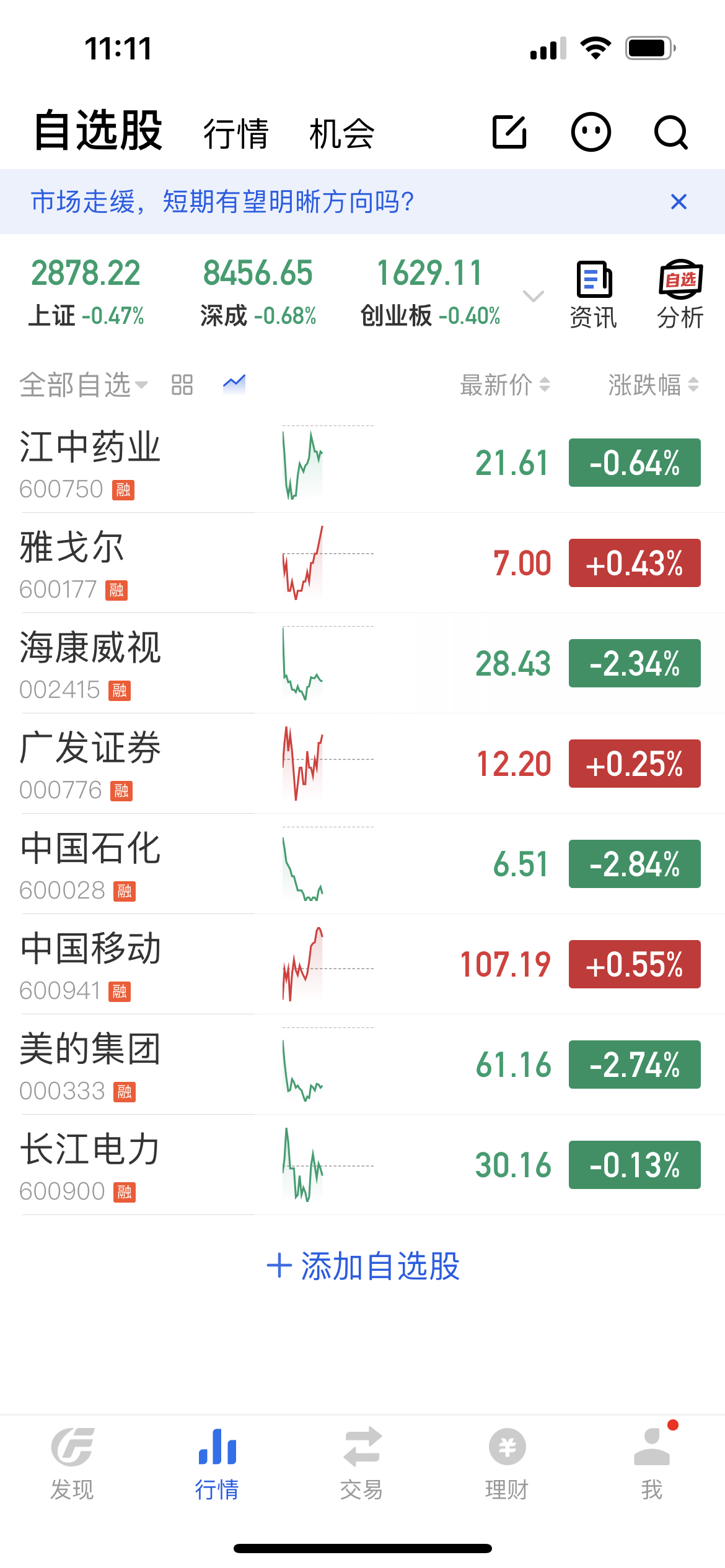Tap the edit watchlist icon

pos(509,132)
